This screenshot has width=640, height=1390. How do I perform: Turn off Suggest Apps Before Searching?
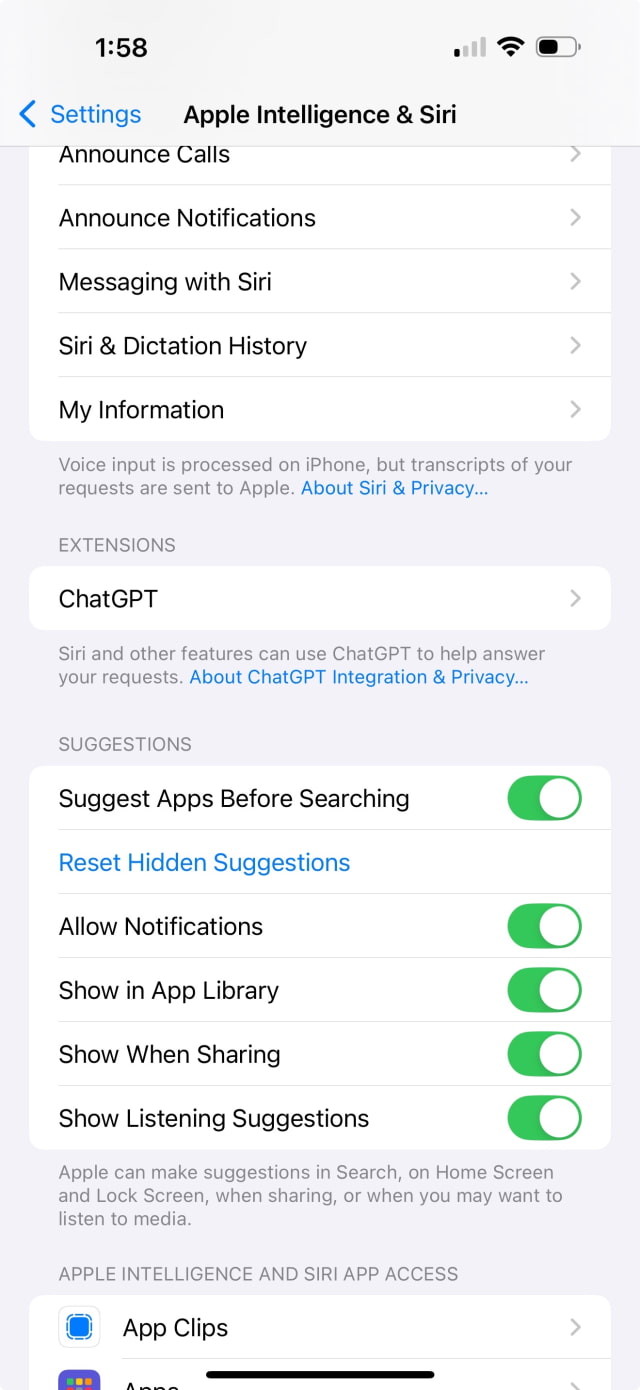point(544,799)
